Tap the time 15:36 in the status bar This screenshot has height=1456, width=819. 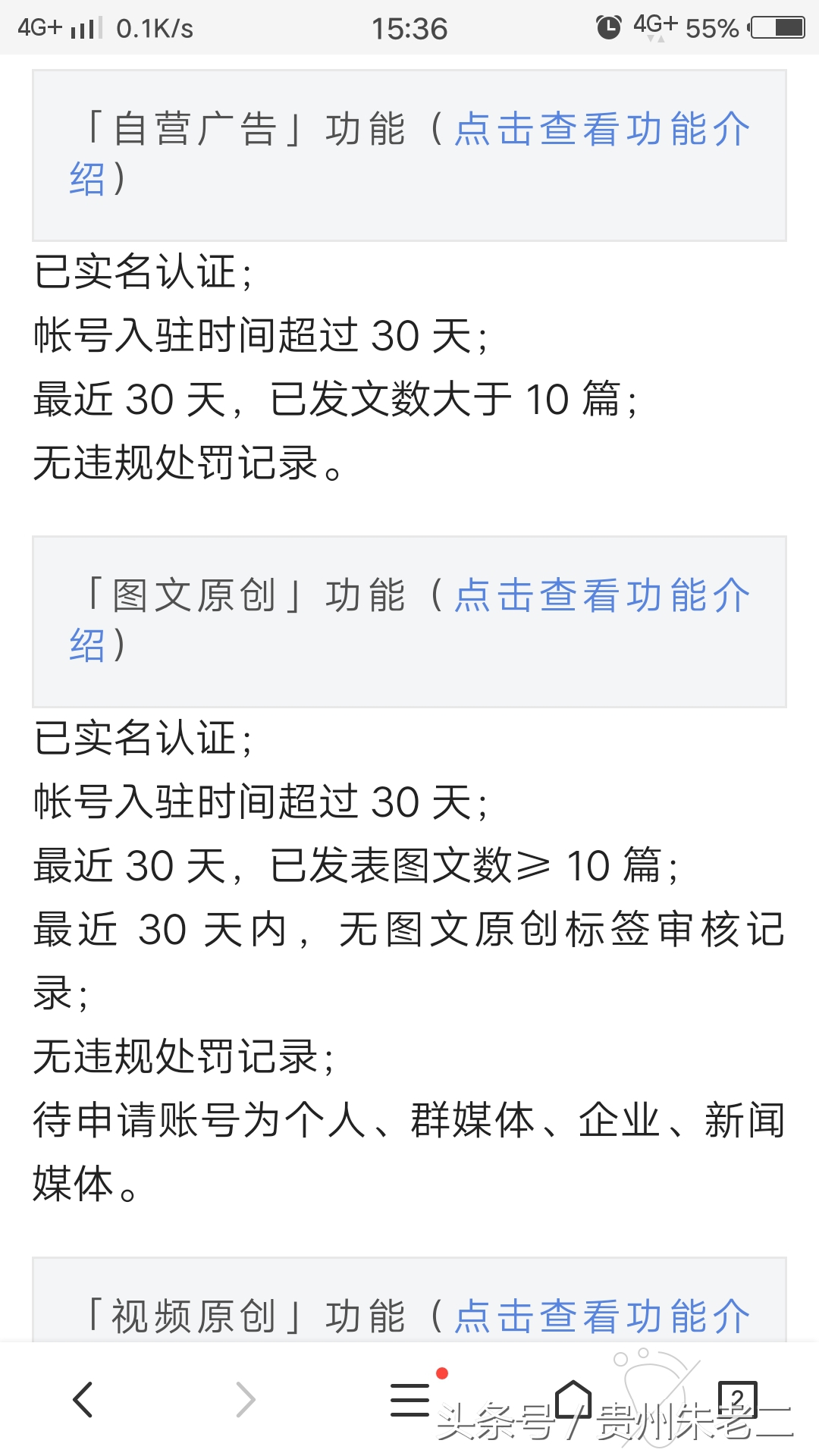coord(409,27)
